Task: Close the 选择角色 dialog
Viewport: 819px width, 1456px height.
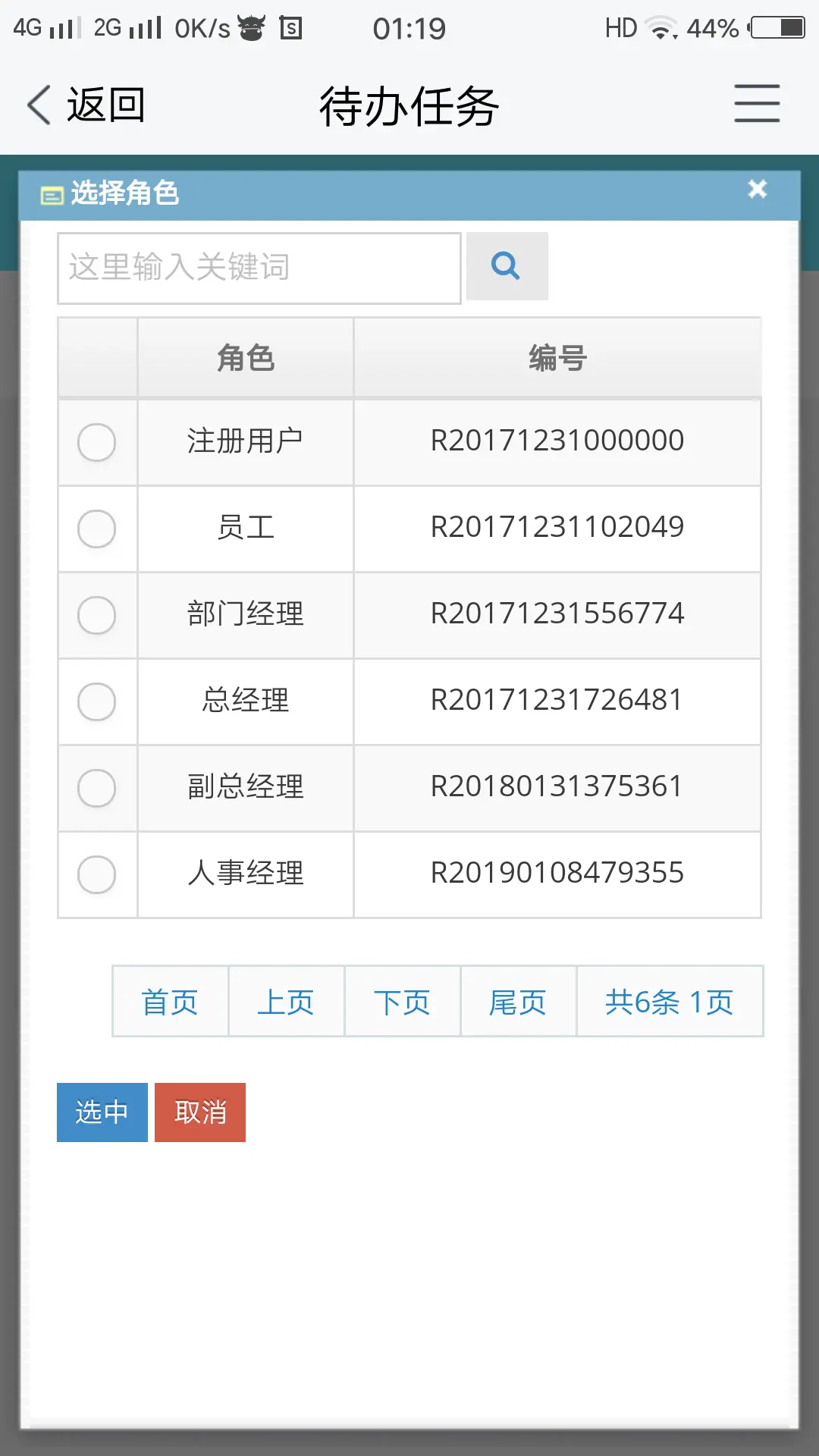Action: pyautogui.click(x=757, y=189)
